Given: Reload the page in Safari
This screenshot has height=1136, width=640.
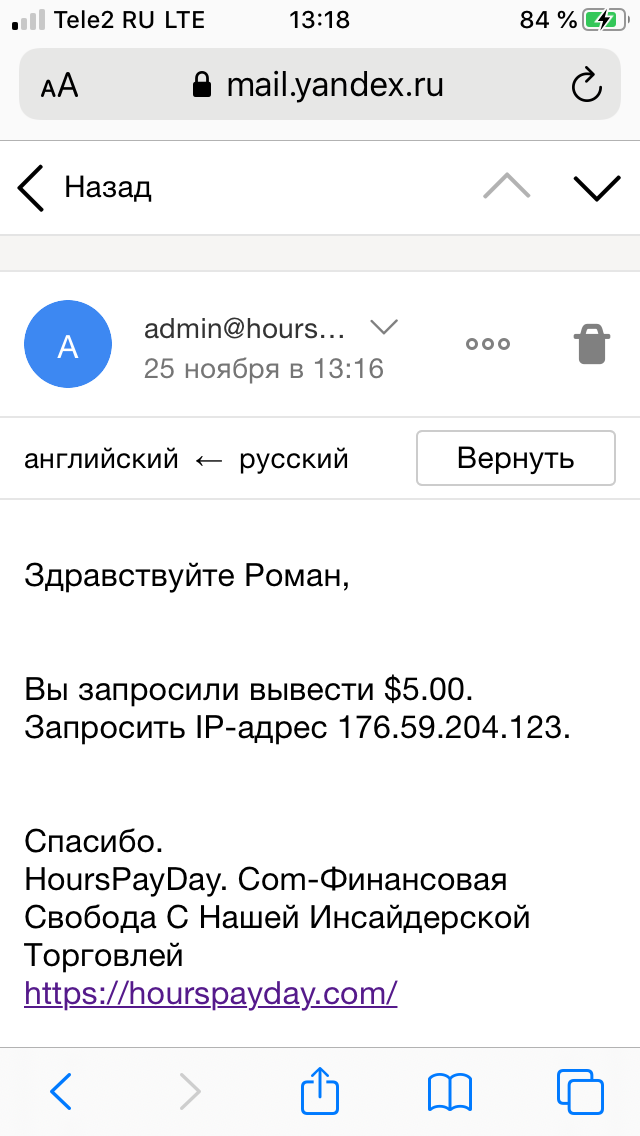Looking at the screenshot, I should click(x=586, y=85).
